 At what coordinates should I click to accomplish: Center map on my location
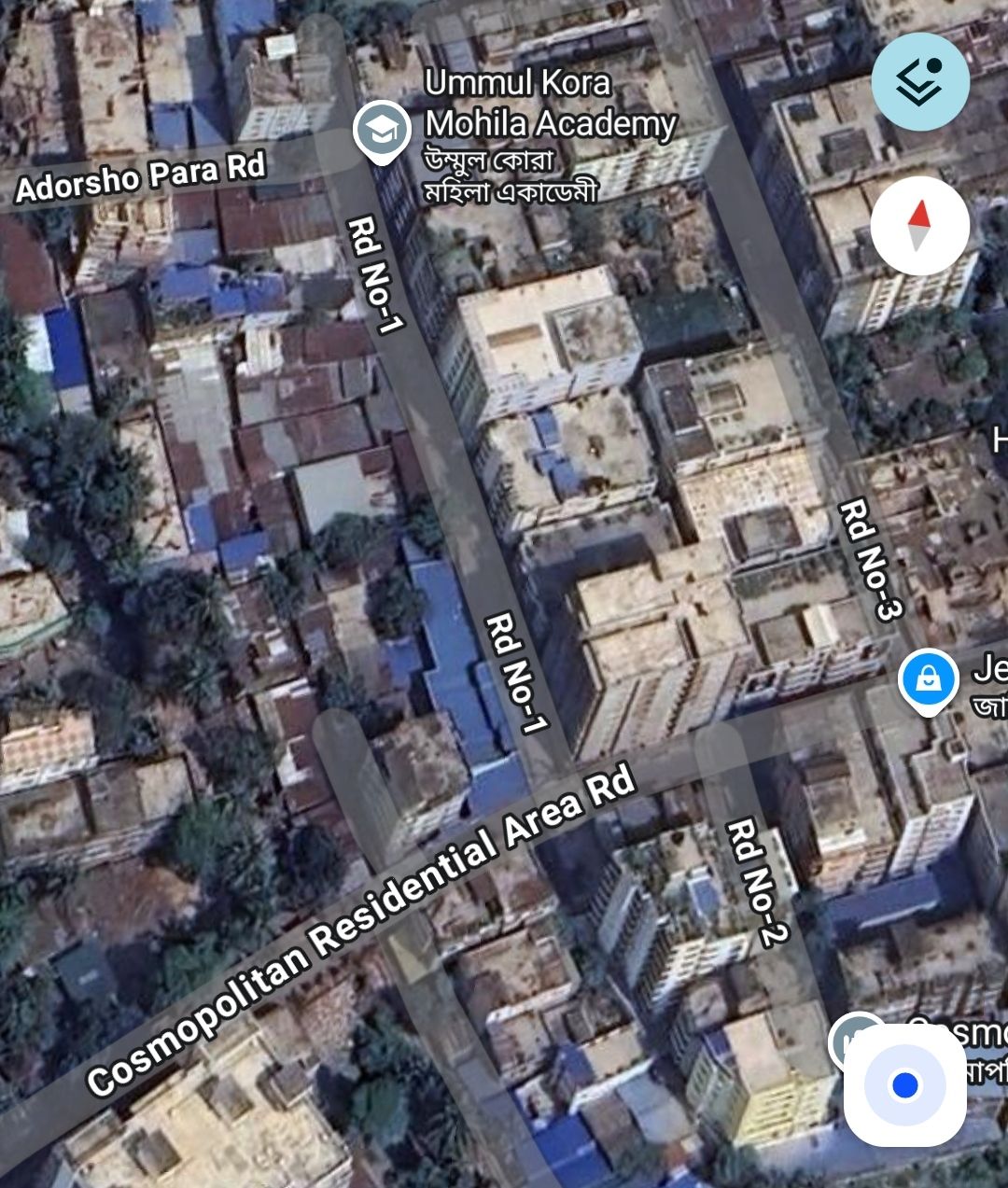pyautogui.click(x=904, y=1085)
